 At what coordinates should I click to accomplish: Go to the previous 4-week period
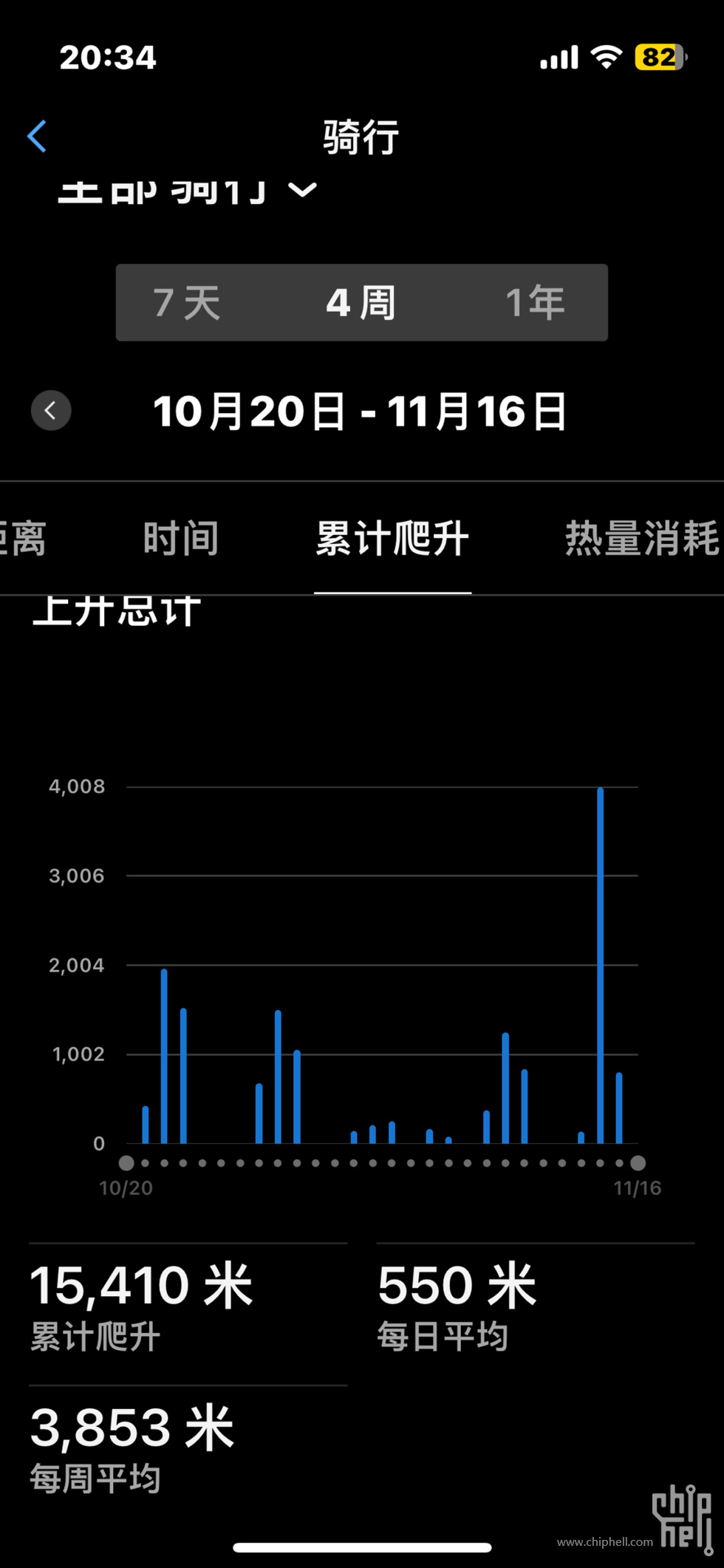click(51, 411)
